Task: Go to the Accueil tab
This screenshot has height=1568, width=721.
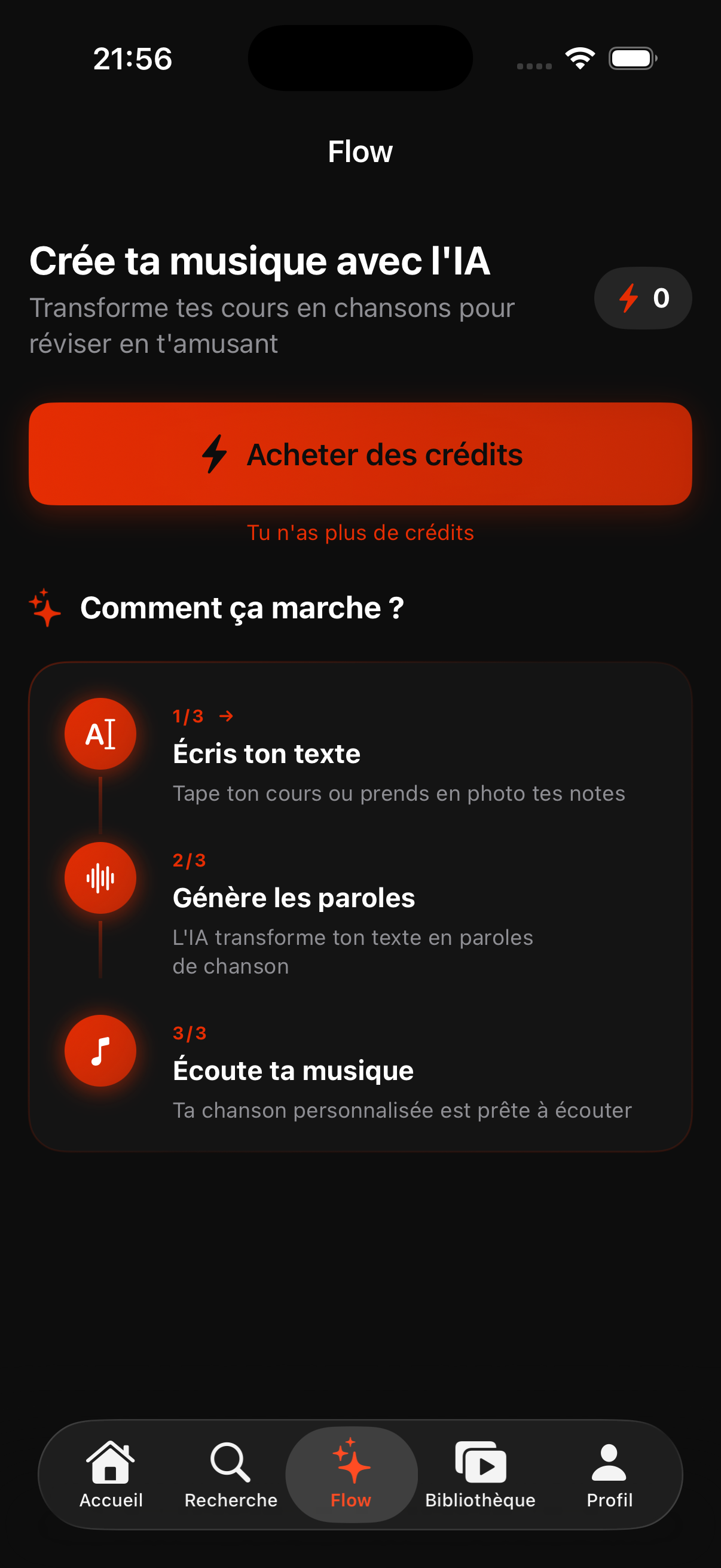Action: point(111,1474)
